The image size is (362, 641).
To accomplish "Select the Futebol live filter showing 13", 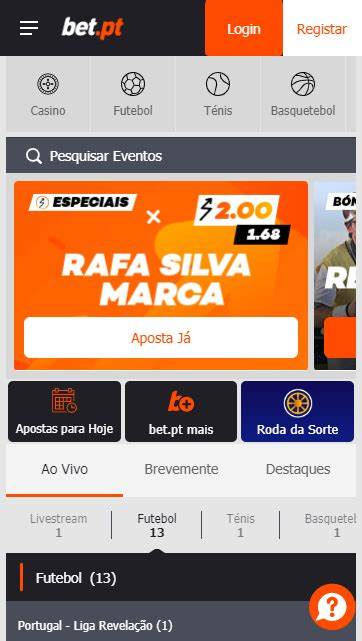I will [x=157, y=525].
